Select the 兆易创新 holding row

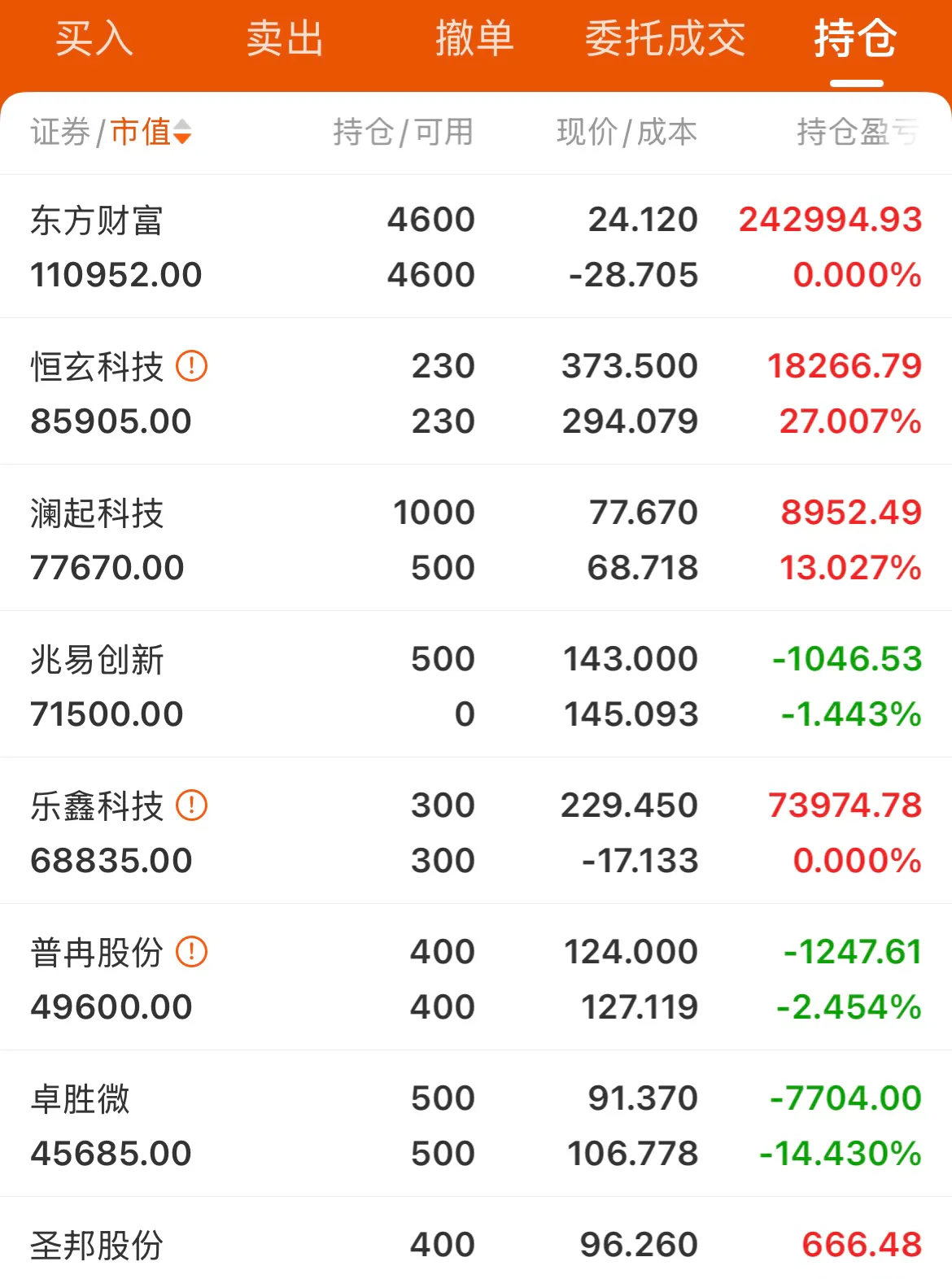476,685
